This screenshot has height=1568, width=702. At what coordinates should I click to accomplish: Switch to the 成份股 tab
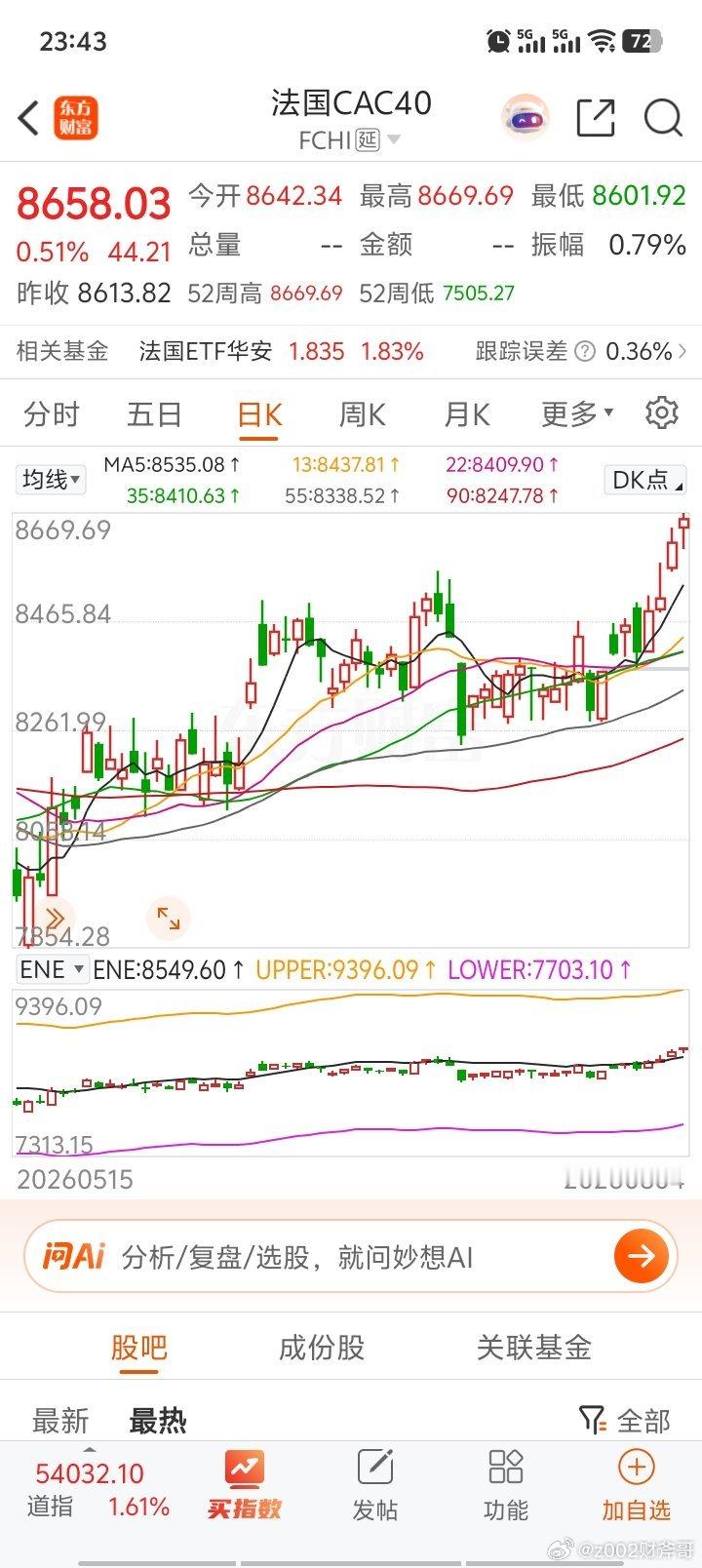(x=322, y=1348)
